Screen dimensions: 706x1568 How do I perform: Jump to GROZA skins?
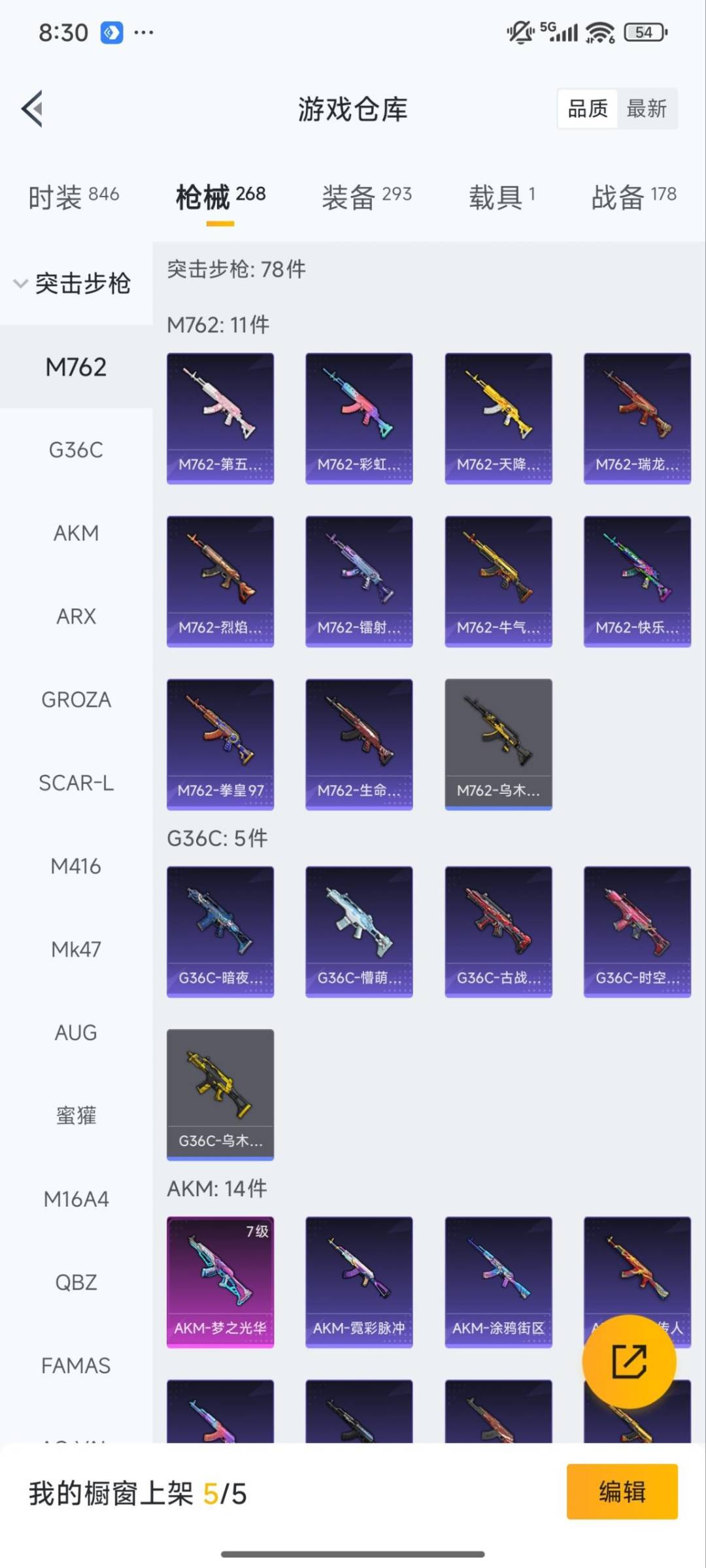76,700
